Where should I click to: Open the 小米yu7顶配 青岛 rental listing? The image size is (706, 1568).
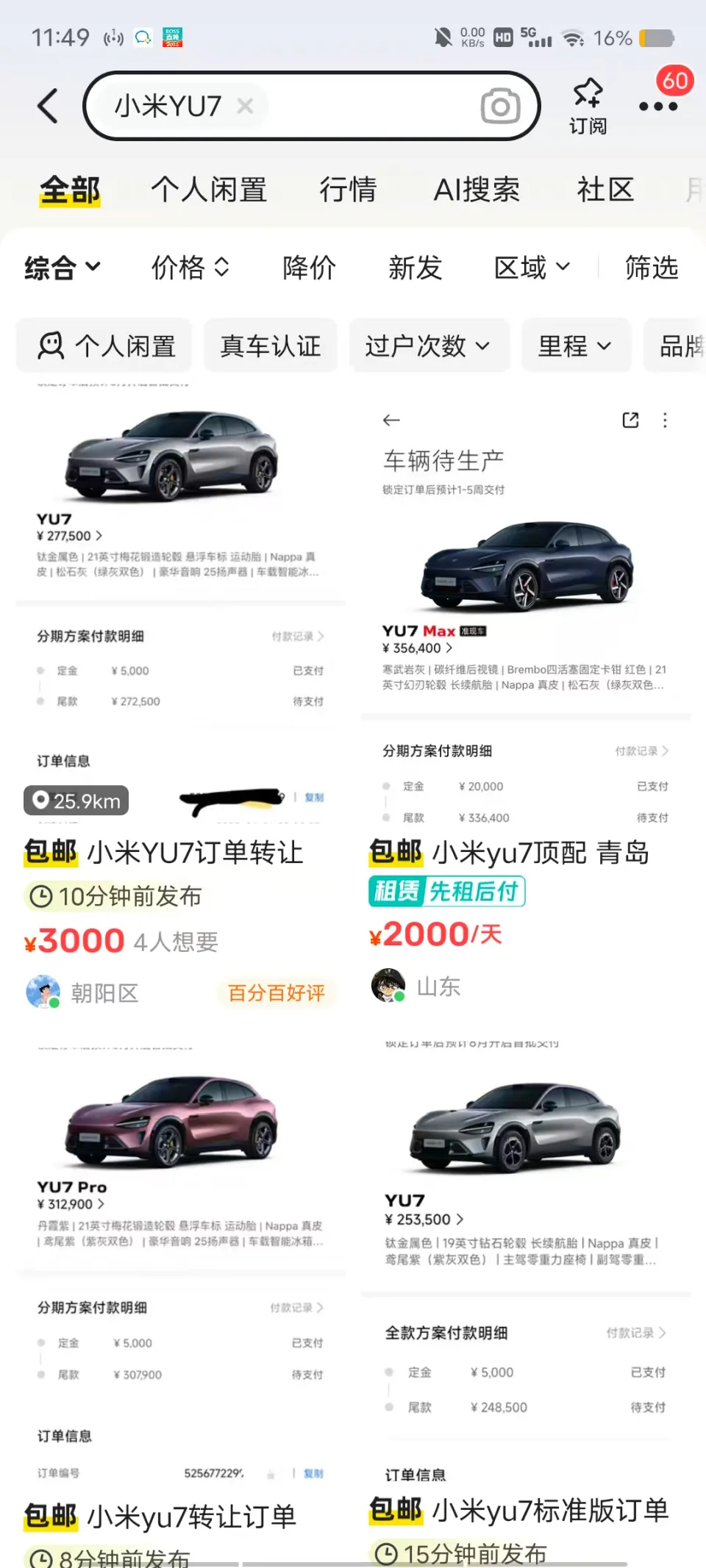tap(540, 853)
